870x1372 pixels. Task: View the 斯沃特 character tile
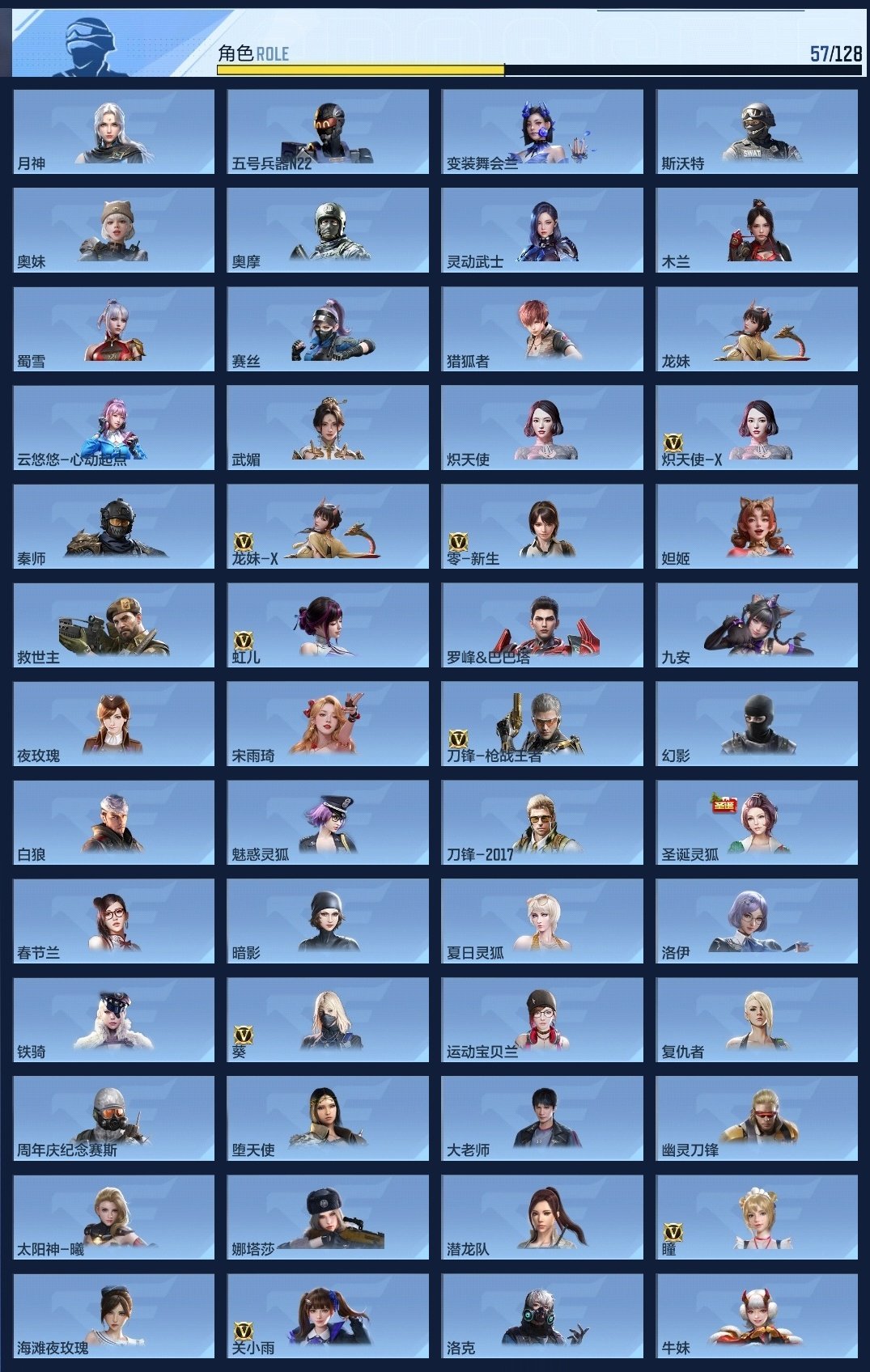[756, 131]
